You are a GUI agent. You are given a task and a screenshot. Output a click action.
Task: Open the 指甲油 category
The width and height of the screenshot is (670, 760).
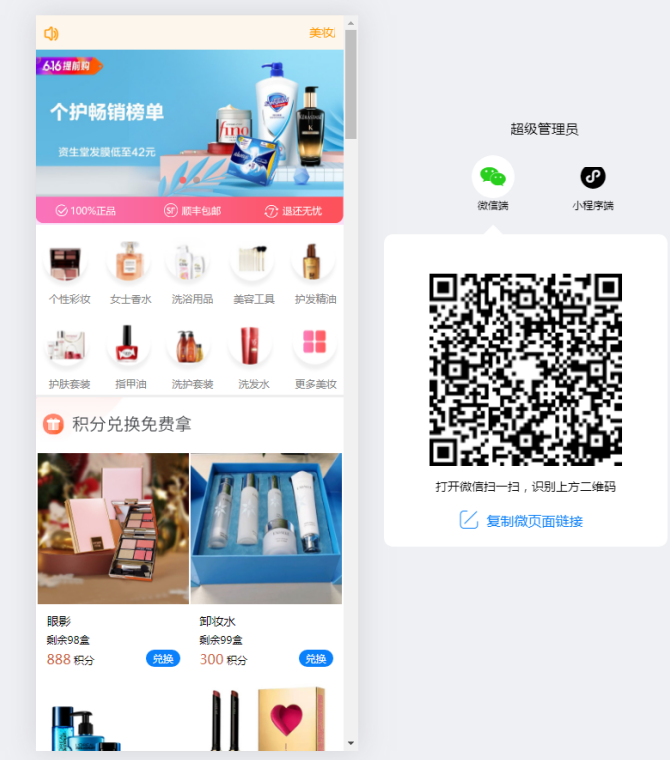(130, 347)
